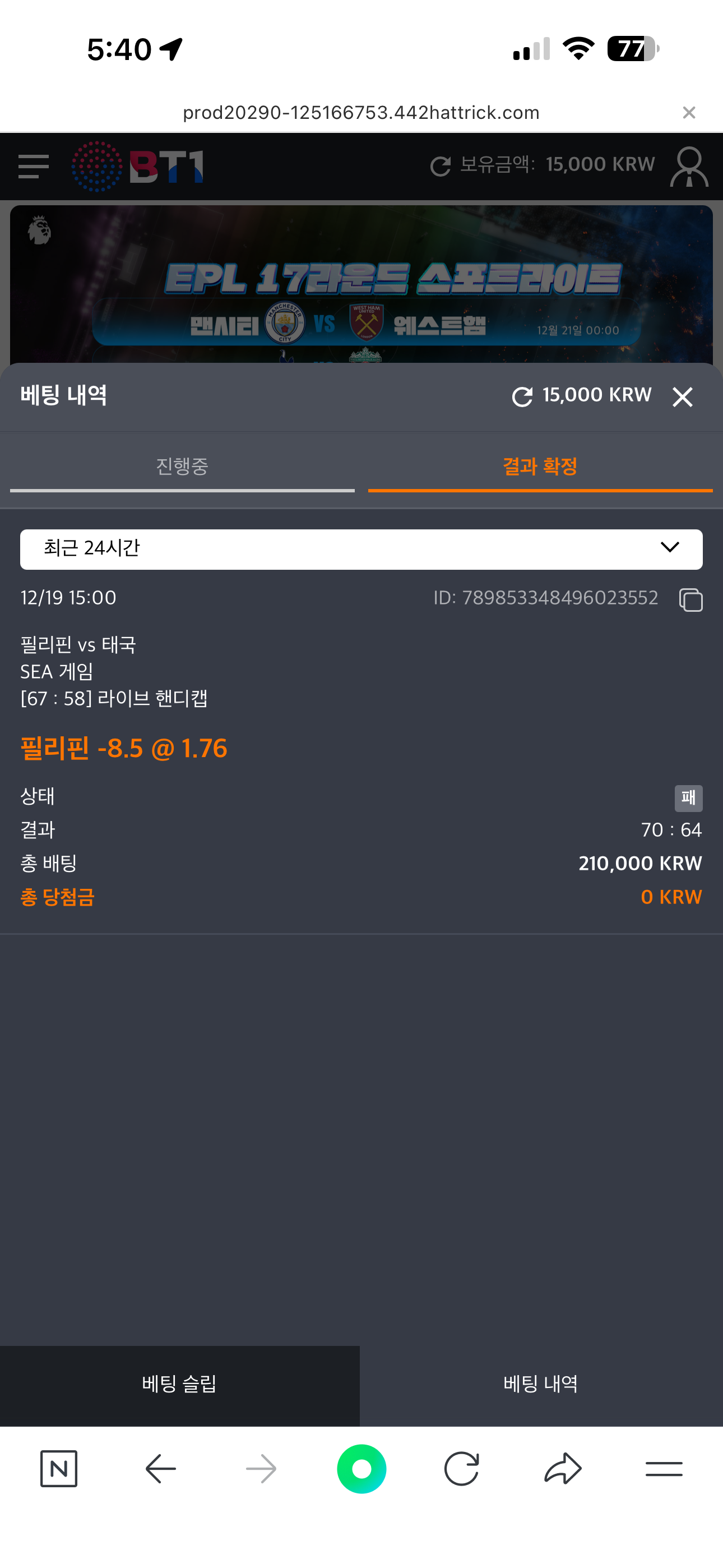Refresh balance in 베팅 내역 header
723x1568 pixels.
522,397
